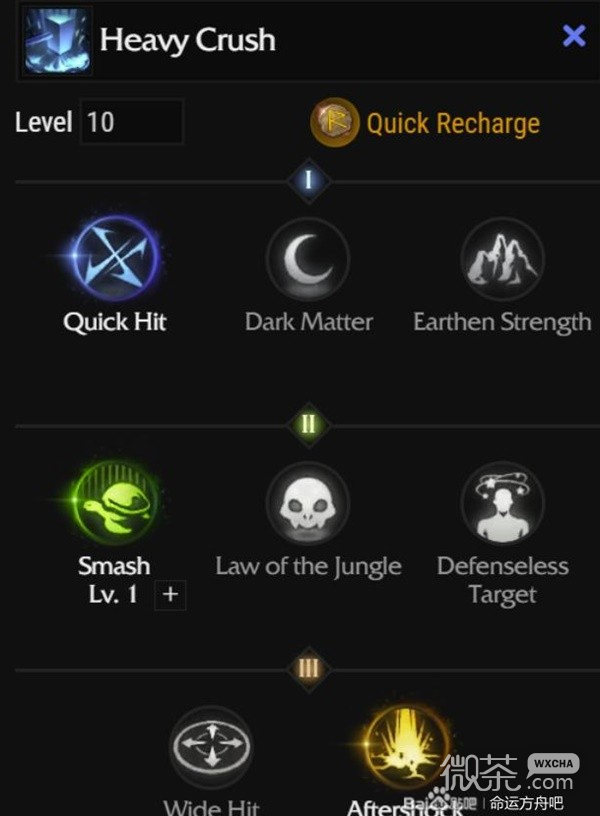The height and width of the screenshot is (816, 600).
Task: Choose the Dark Matter tripod
Action: [x=308, y=260]
